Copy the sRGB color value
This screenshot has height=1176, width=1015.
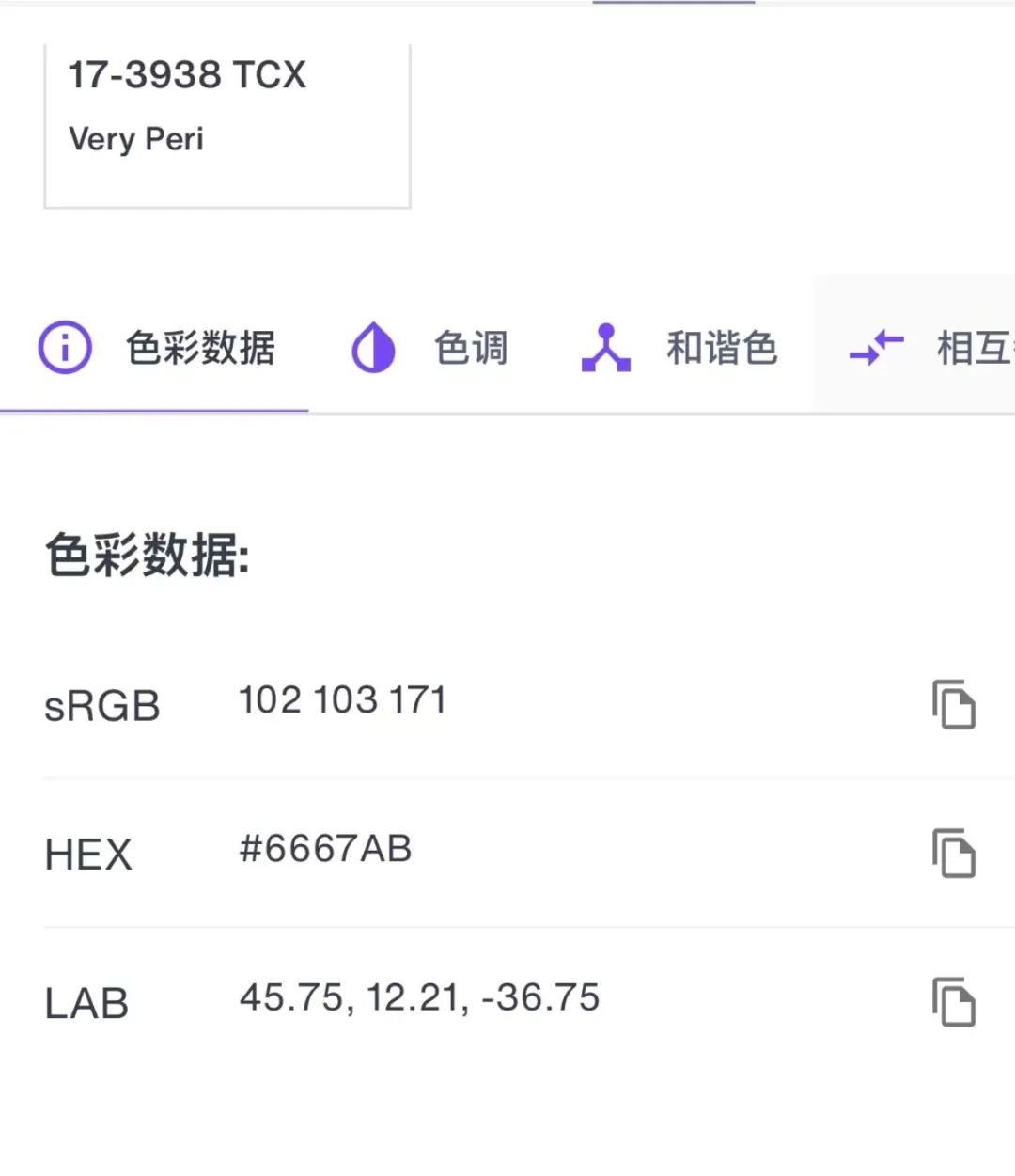(954, 705)
